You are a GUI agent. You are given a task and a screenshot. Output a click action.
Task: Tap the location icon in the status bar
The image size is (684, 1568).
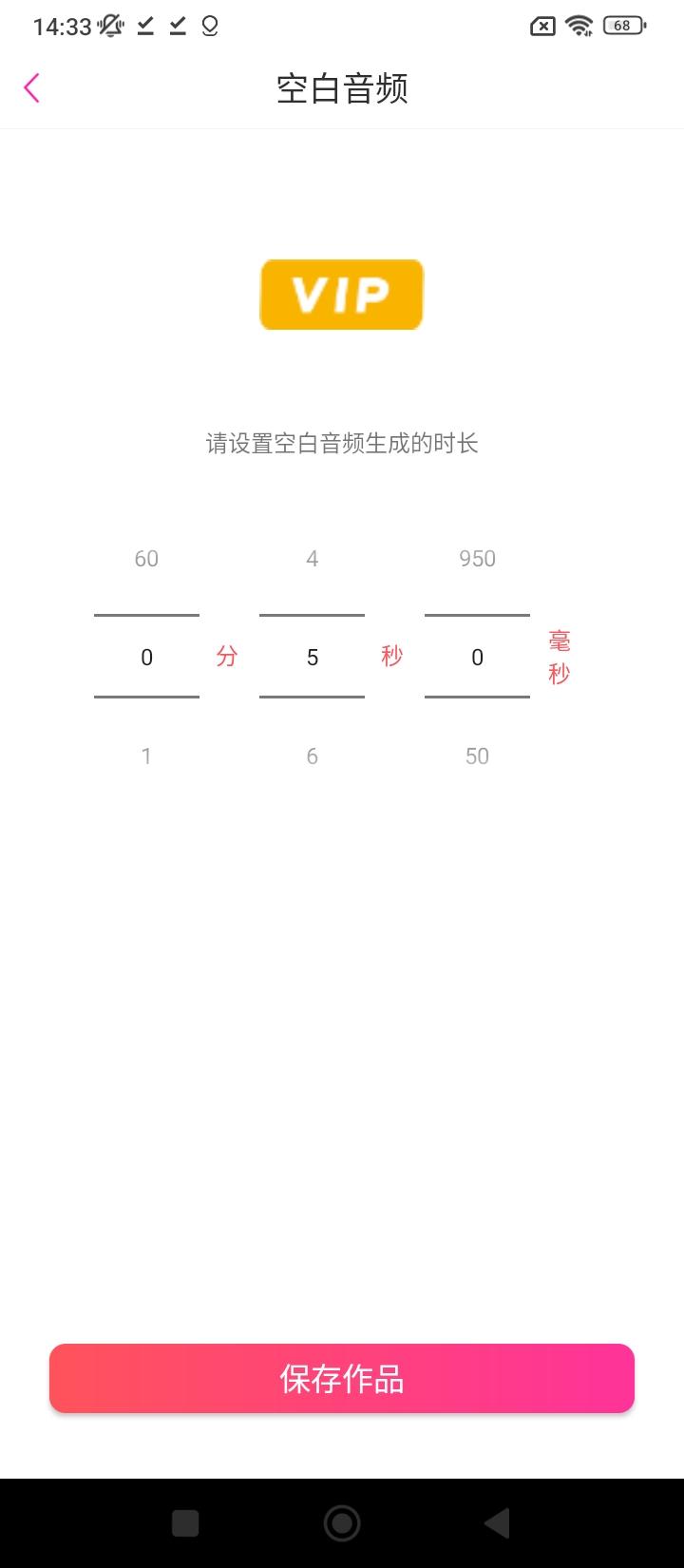pos(211,27)
